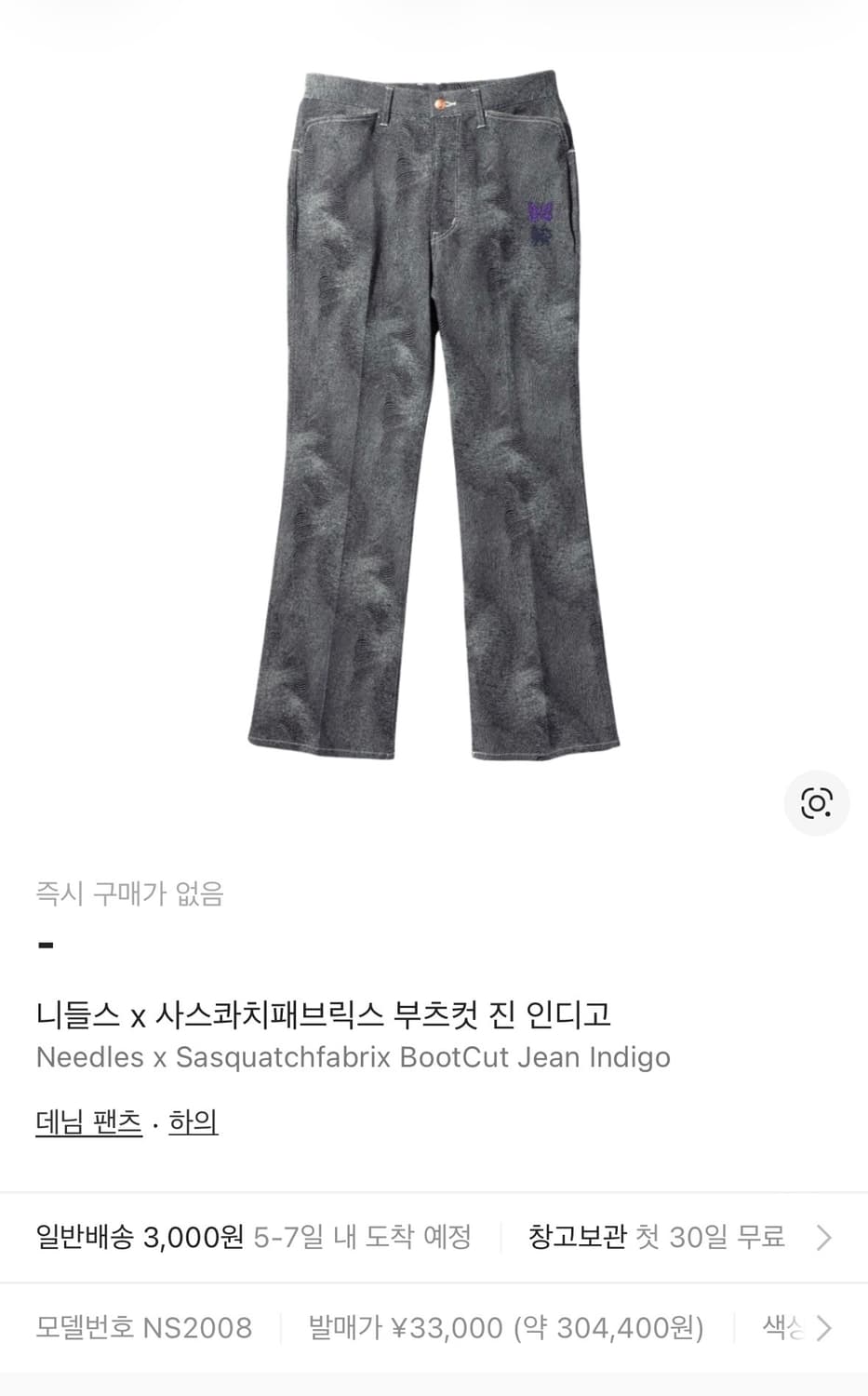Viewport: 868px width, 1396px height.
Task: Check 모델번호 NS2008 model info
Action: coord(144,1326)
